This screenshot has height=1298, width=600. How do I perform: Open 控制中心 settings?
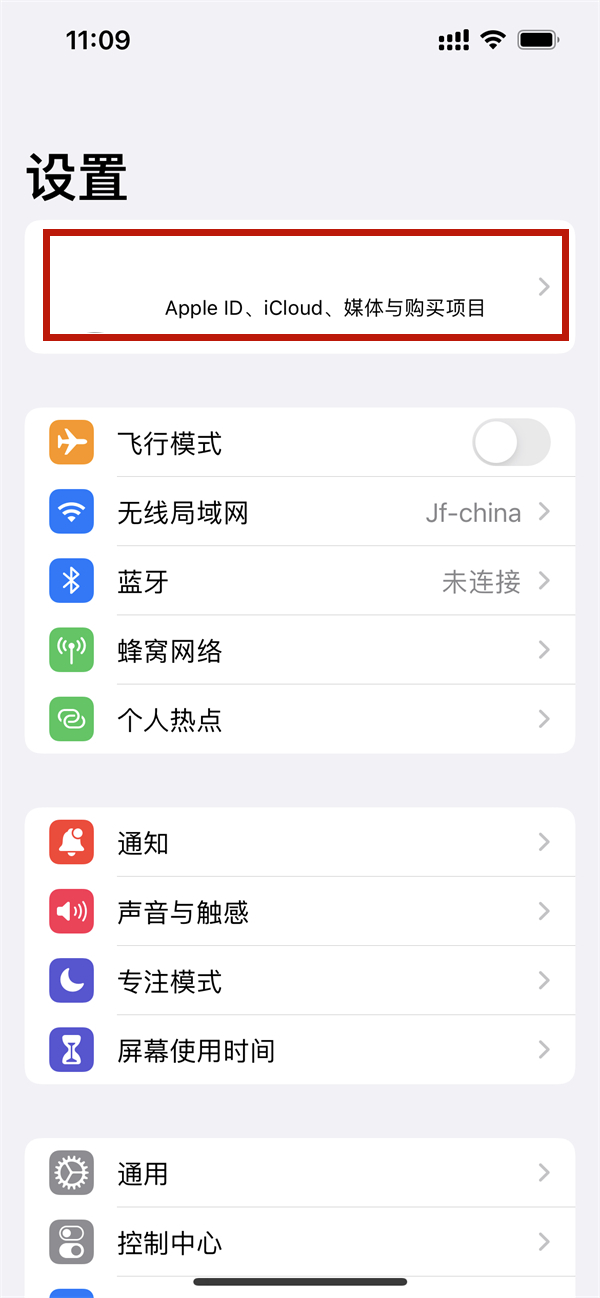coord(300,1243)
